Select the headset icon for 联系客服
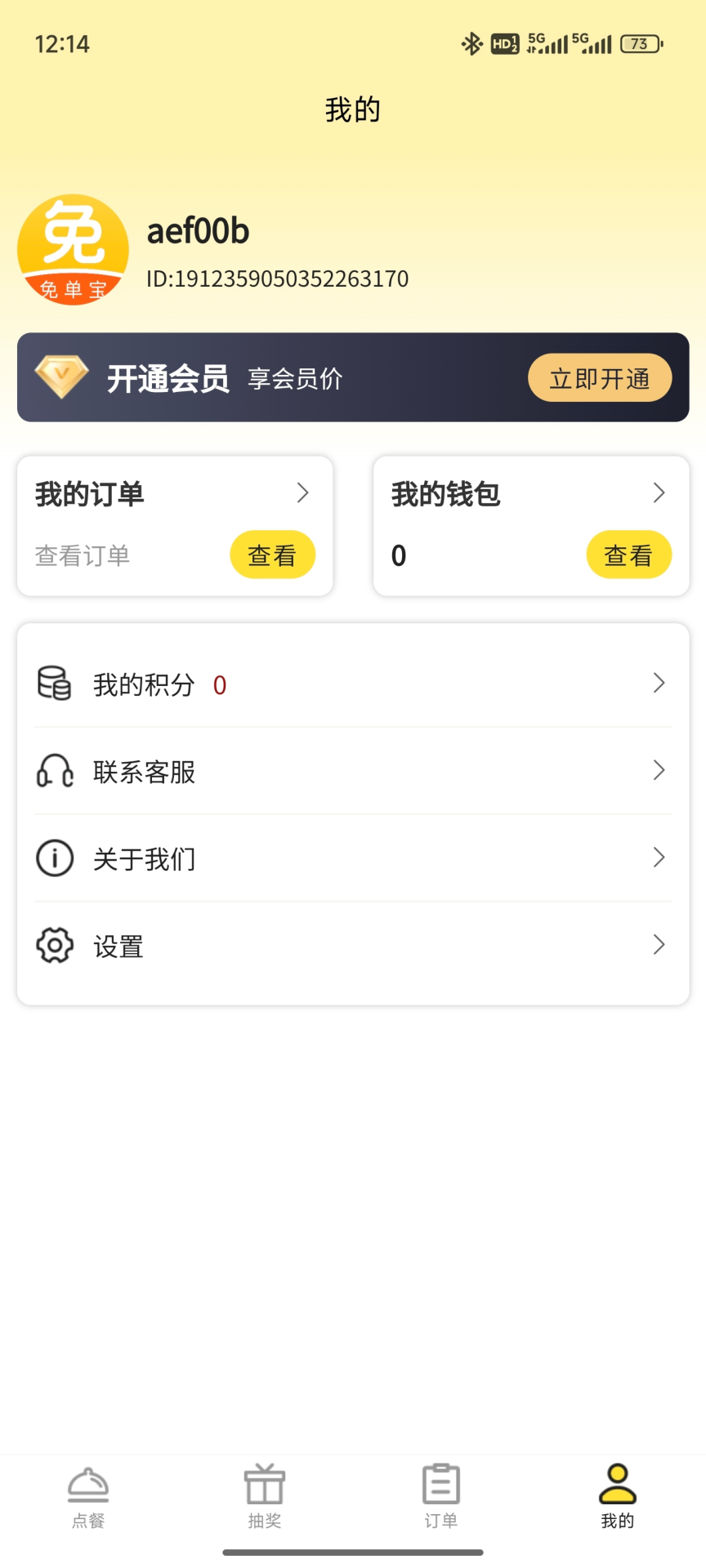 pos(54,771)
